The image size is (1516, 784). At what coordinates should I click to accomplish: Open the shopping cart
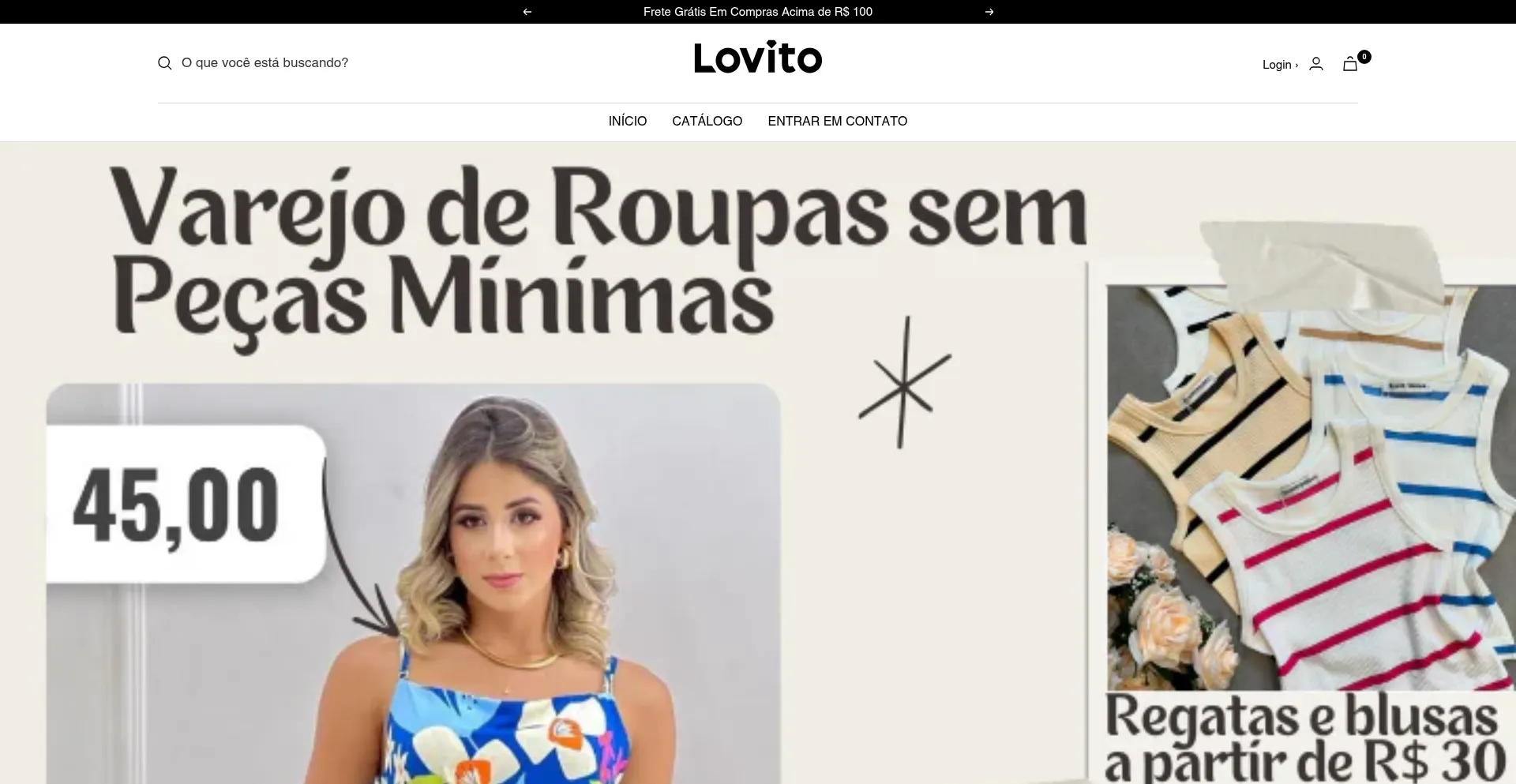(1351, 64)
